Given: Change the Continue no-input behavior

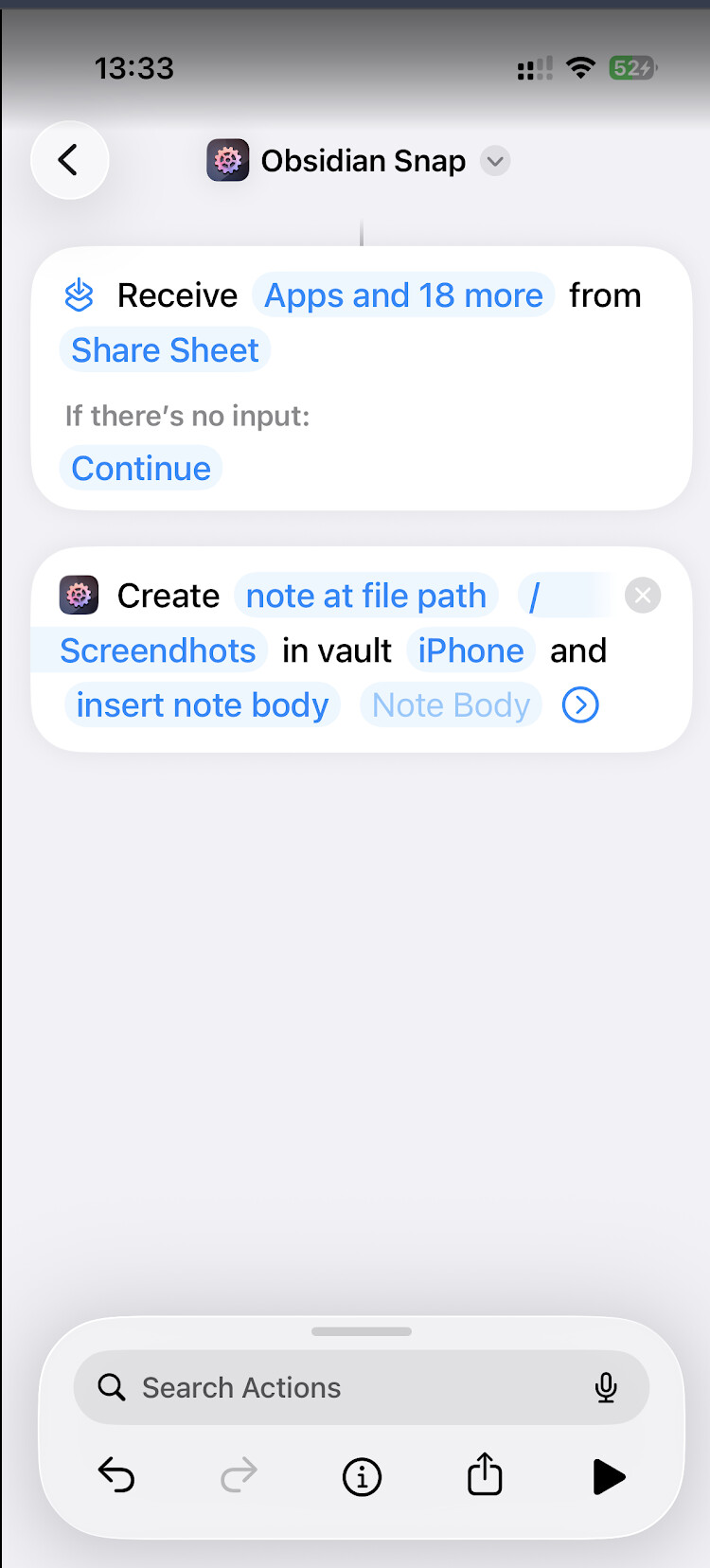Looking at the screenshot, I should click(141, 469).
